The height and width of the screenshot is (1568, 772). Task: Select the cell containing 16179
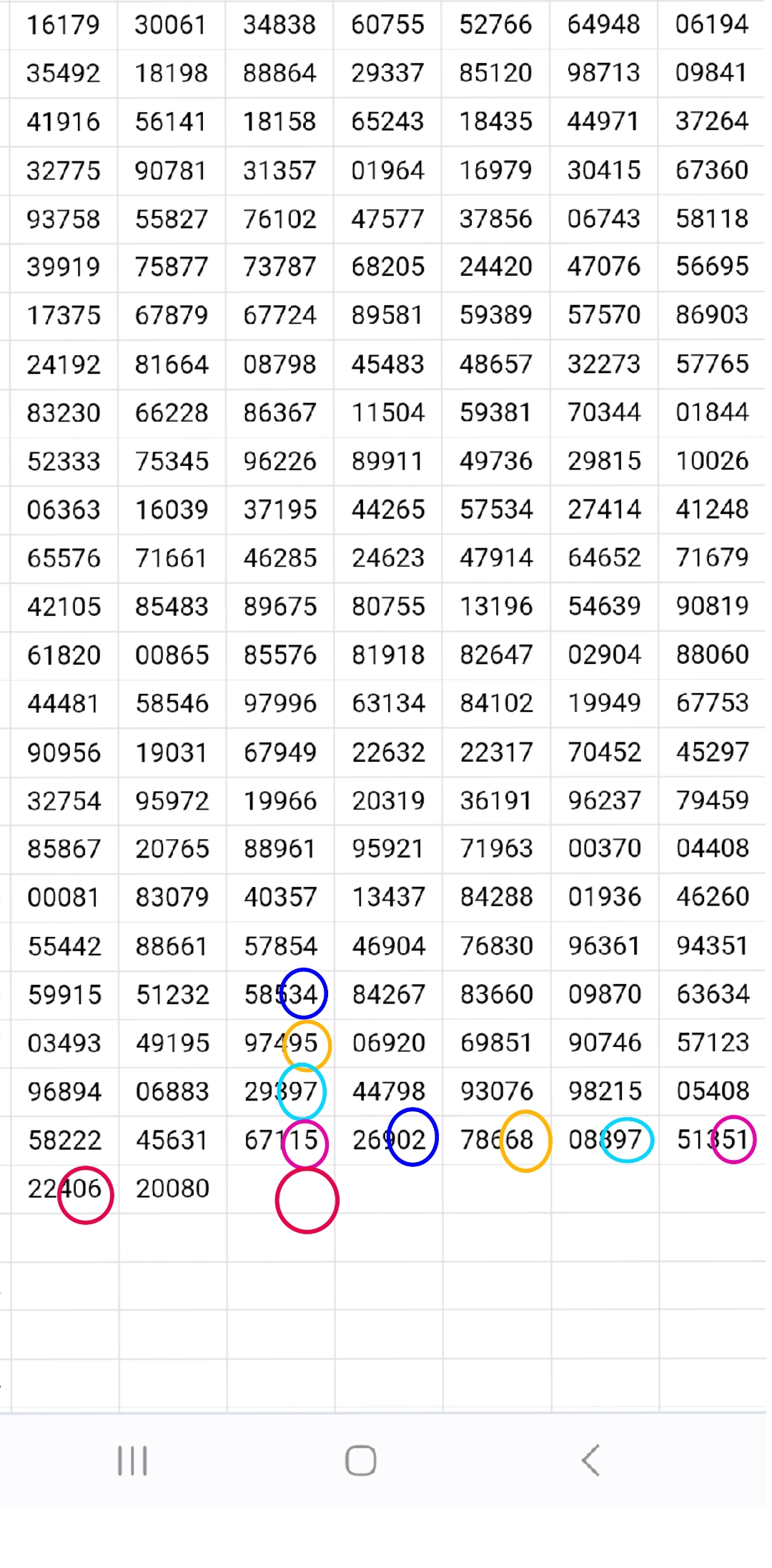(64, 25)
